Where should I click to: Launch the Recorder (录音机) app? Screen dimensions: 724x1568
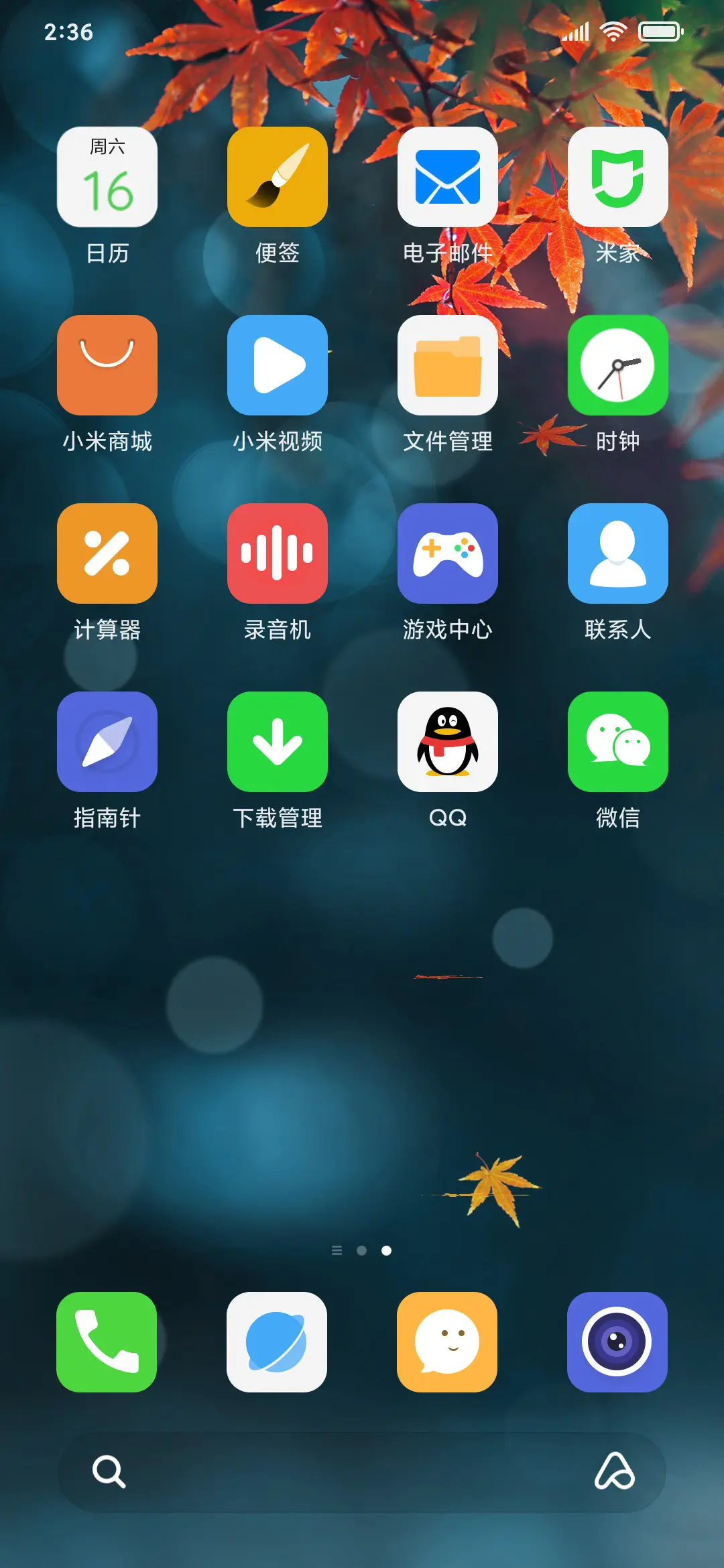278,553
